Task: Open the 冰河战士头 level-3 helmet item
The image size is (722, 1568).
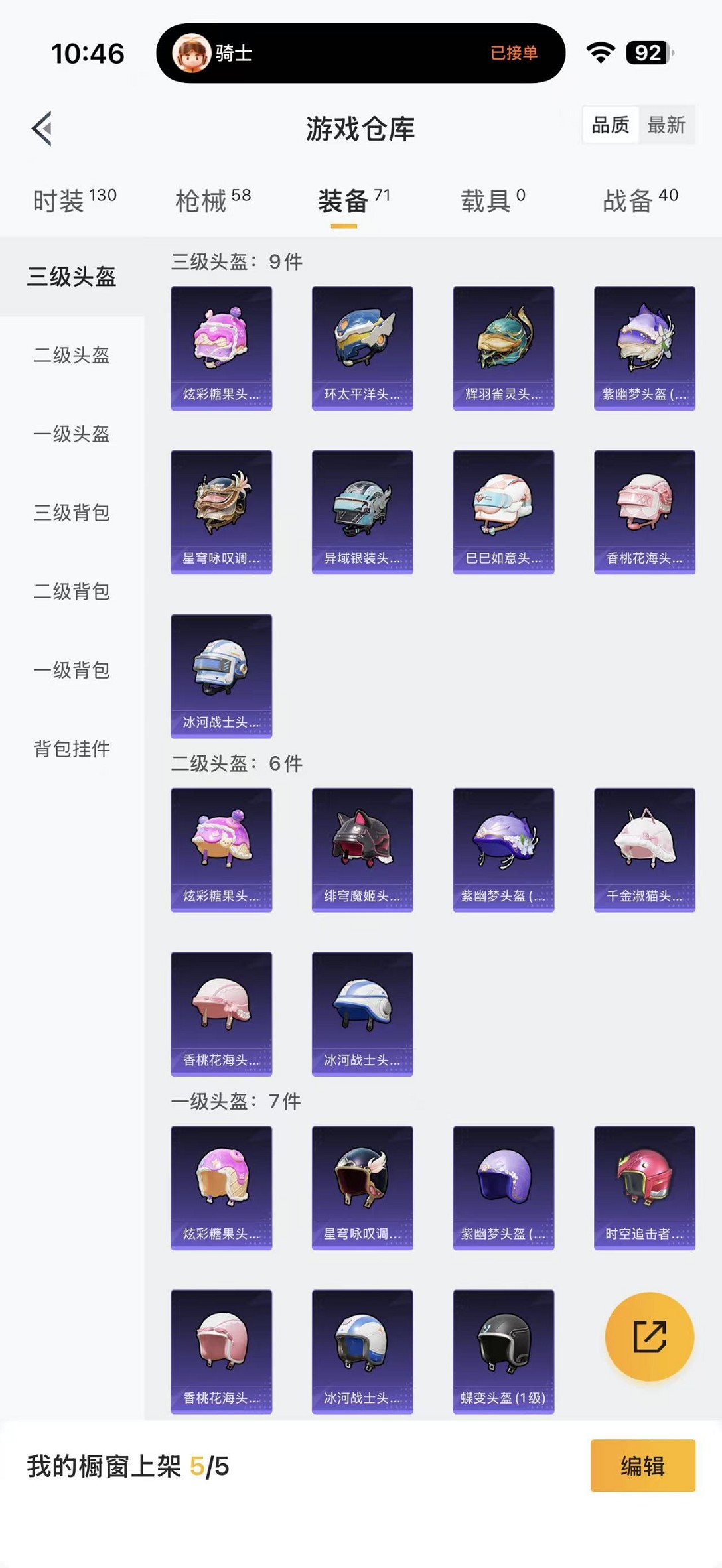Action: coord(221,677)
